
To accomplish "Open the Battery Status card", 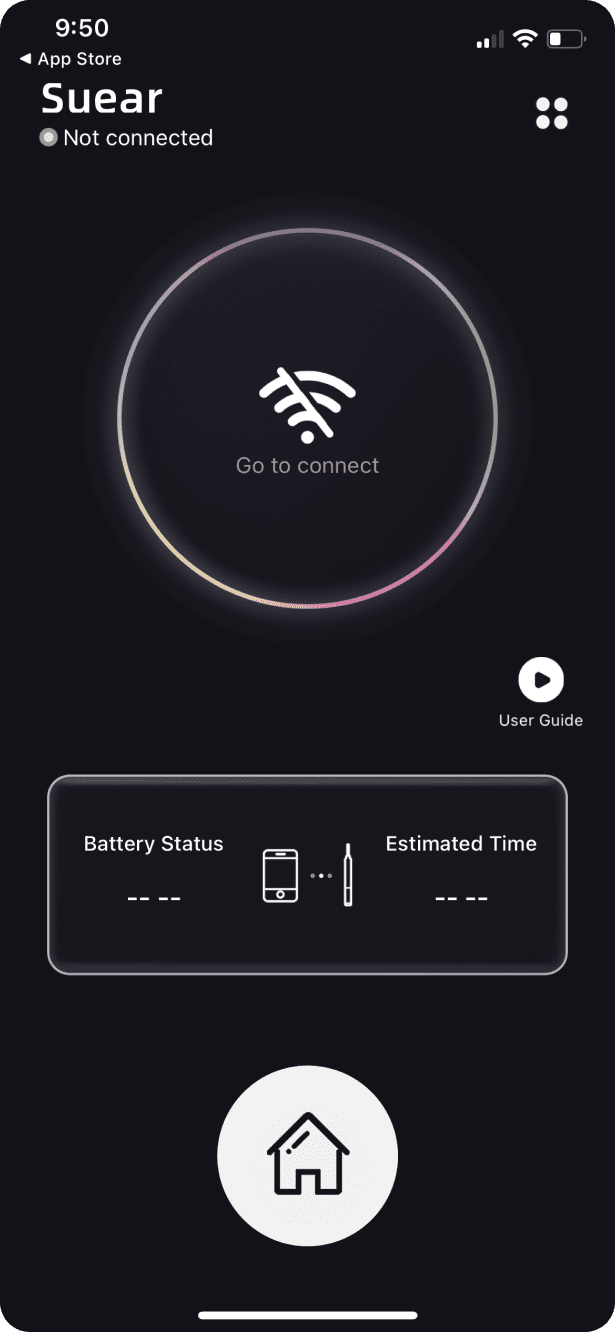I will (307, 874).
